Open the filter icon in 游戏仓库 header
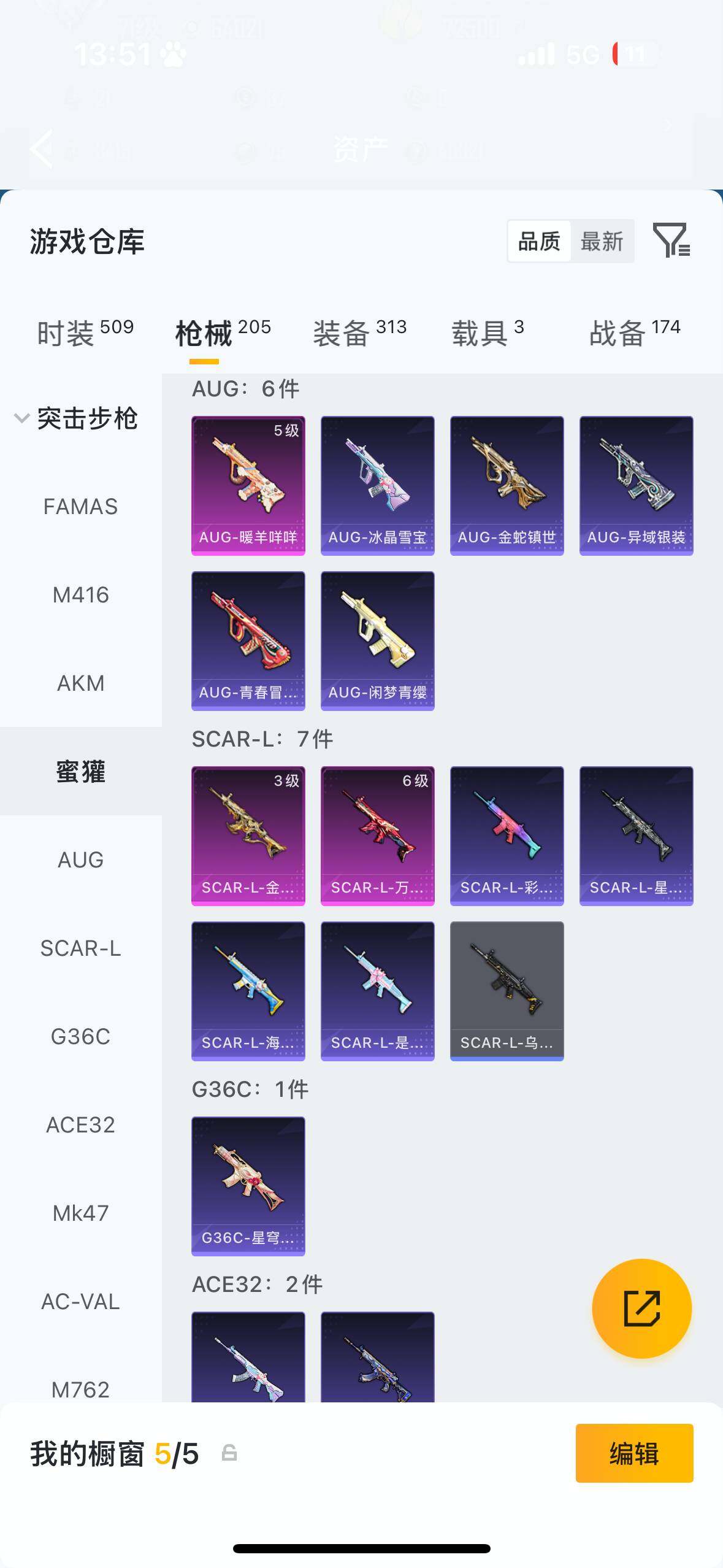Image resolution: width=723 pixels, height=1568 pixels. (x=671, y=240)
